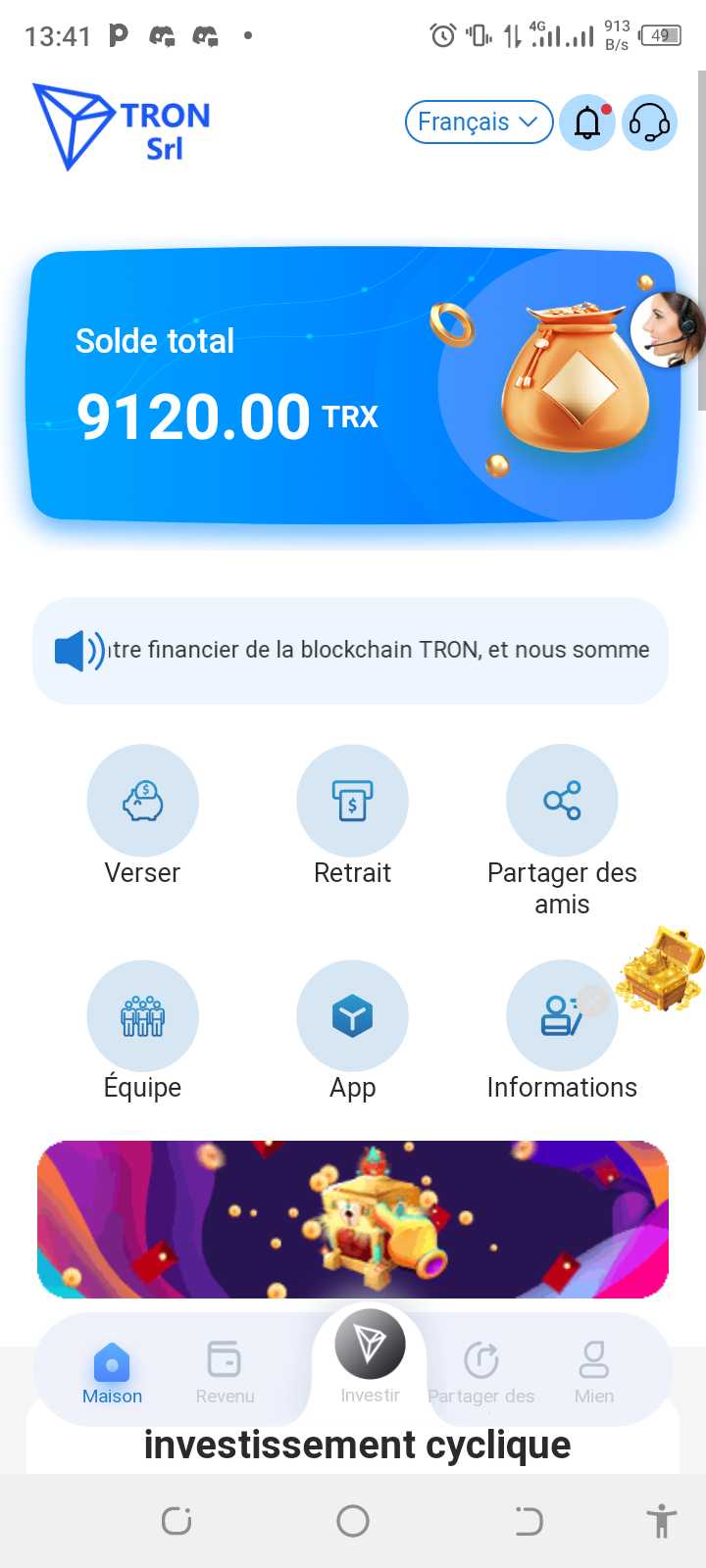Switch to the Revenu tab
The height and width of the screenshot is (1568, 706).
pos(225,1373)
